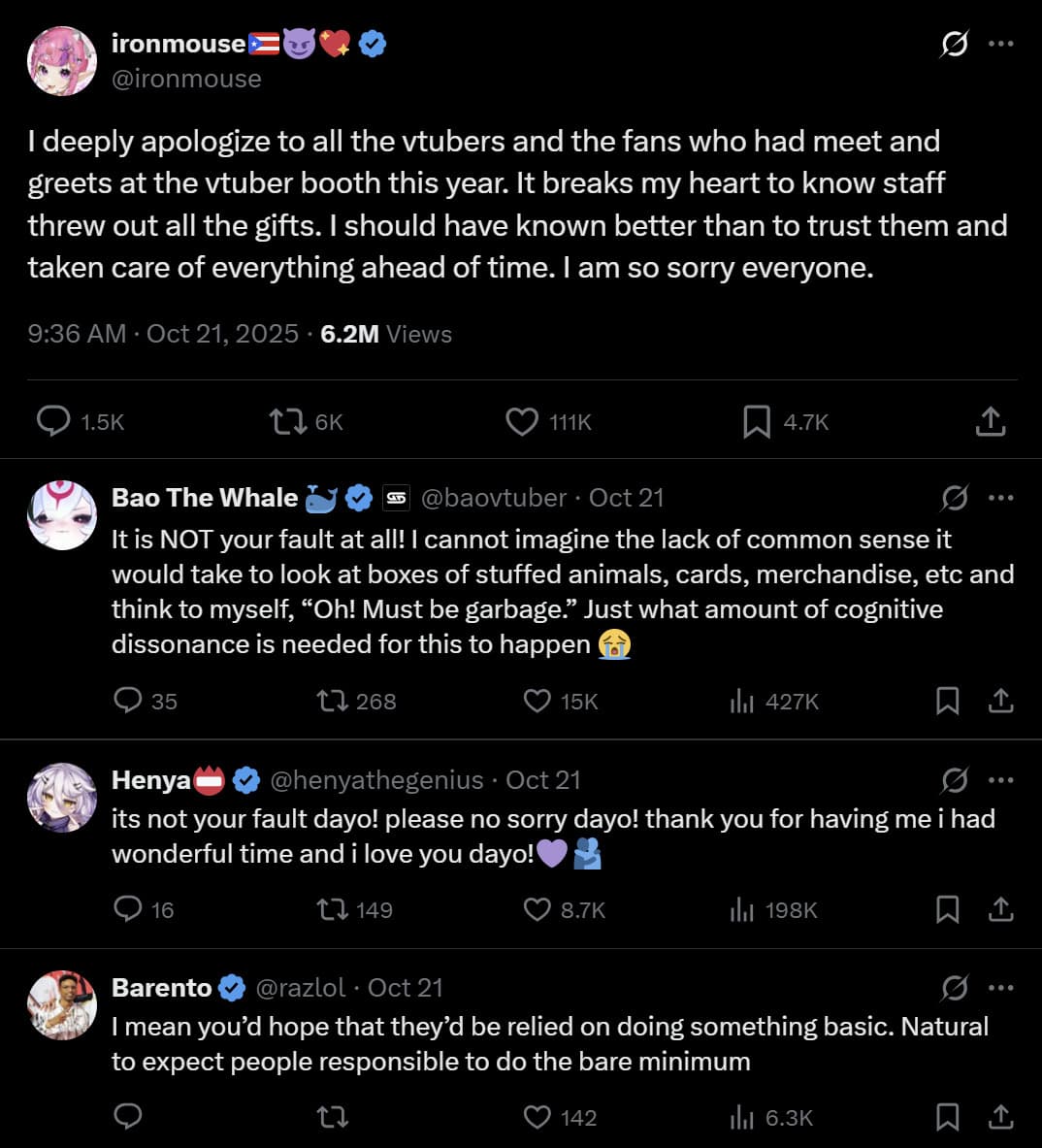Open overflow menu on ironmouse's post
The image size is (1042, 1148).
coord(1000,44)
